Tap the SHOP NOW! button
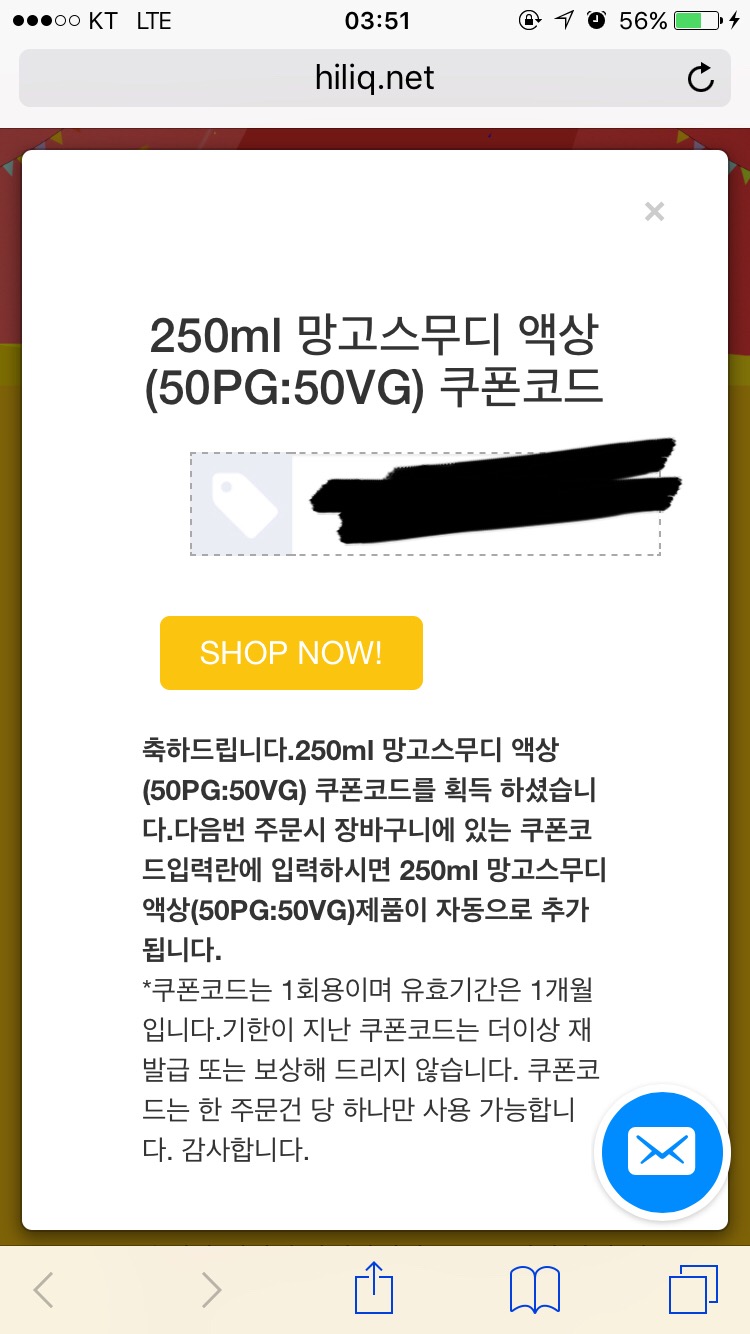 tap(291, 653)
